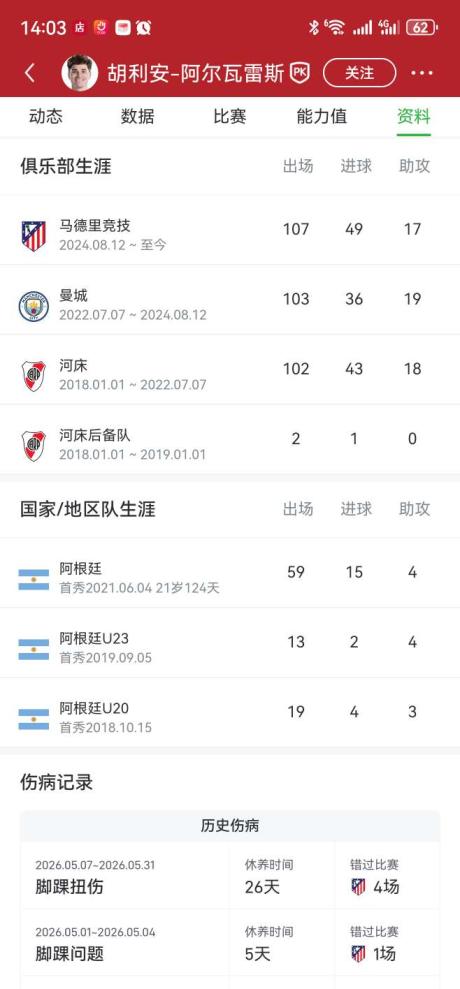Switch to the 能力值 tab
Viewport: 460px width, 989px height.
click(x=322, y=117)
